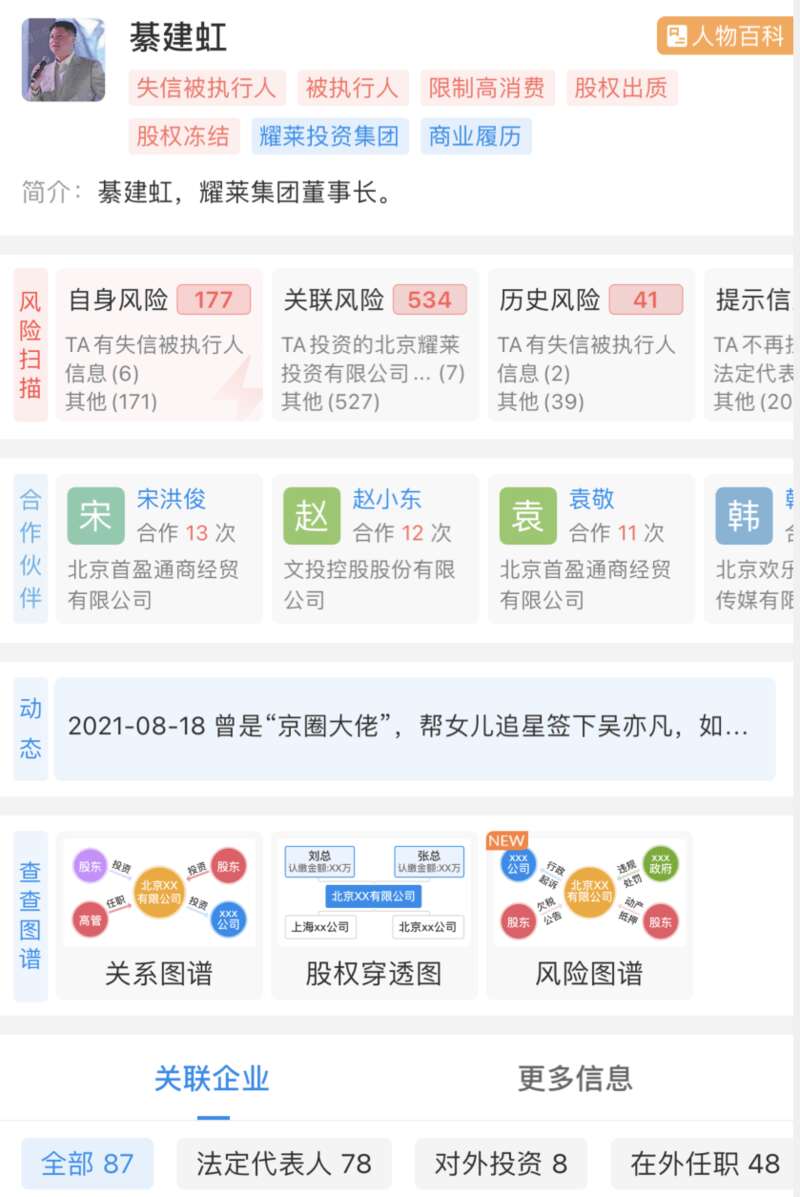The image size is (800, 1197).
Task: Tap the 失信被执行人 tag
Action: pyautogui.click(x=206, y=88)
